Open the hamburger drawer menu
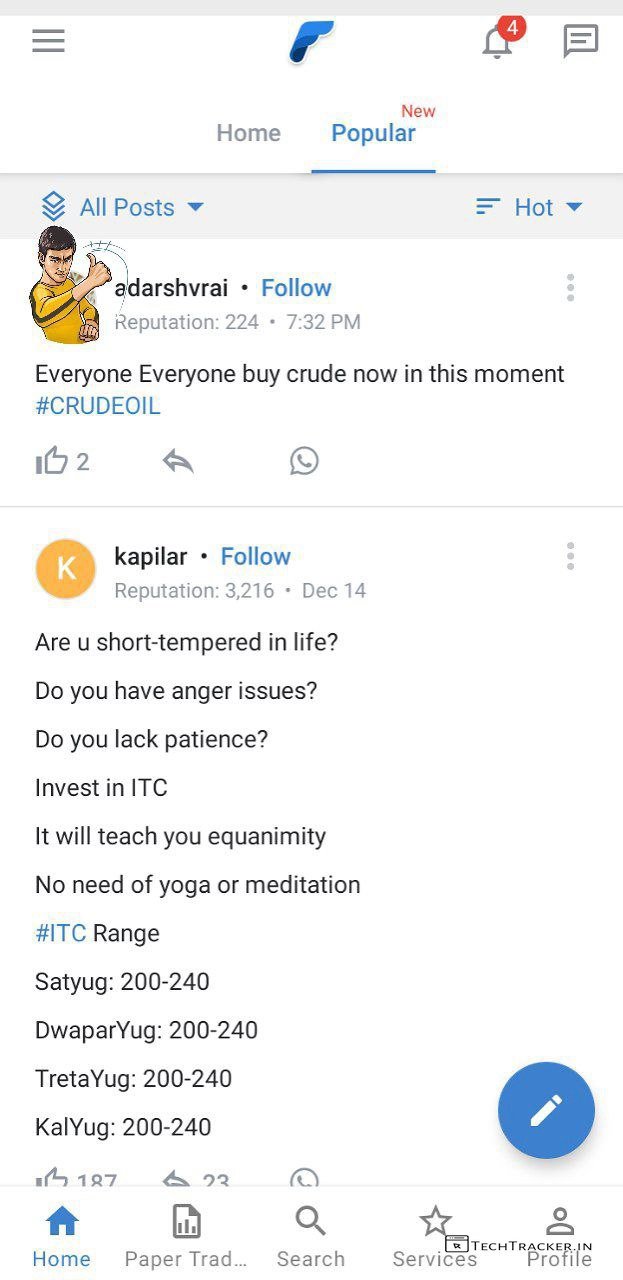This screenshot has width=623, height=1280. [48, 41]
